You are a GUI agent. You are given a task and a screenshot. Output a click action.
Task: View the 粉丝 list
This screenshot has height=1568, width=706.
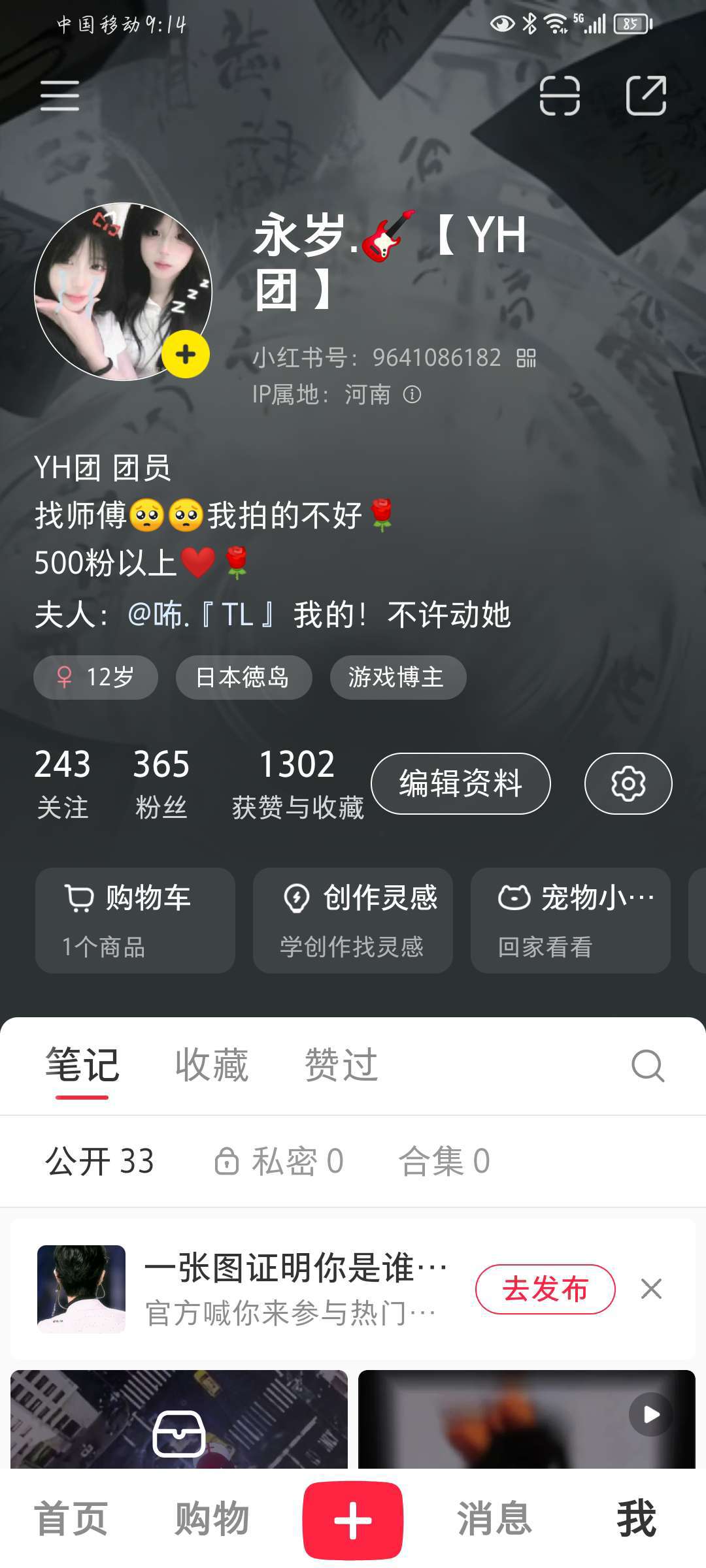click(x=161, y=783)
